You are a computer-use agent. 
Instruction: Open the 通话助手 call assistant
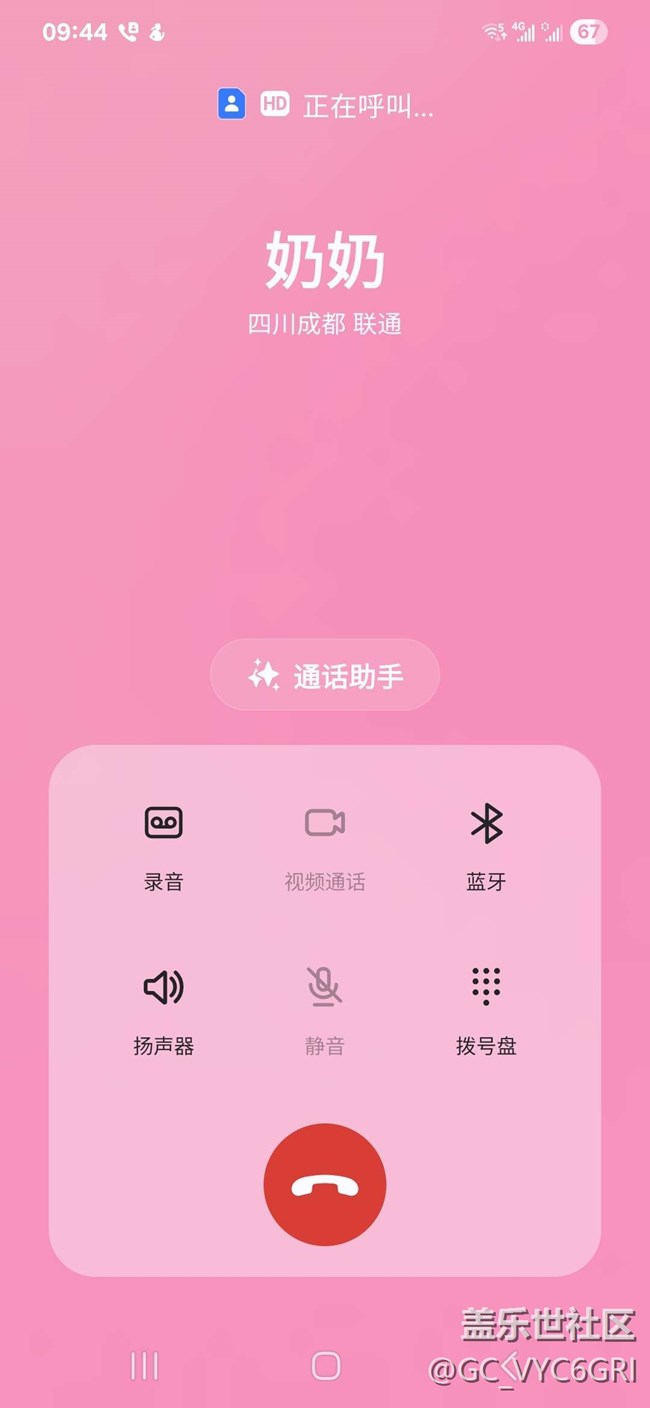tap(325, 675)
